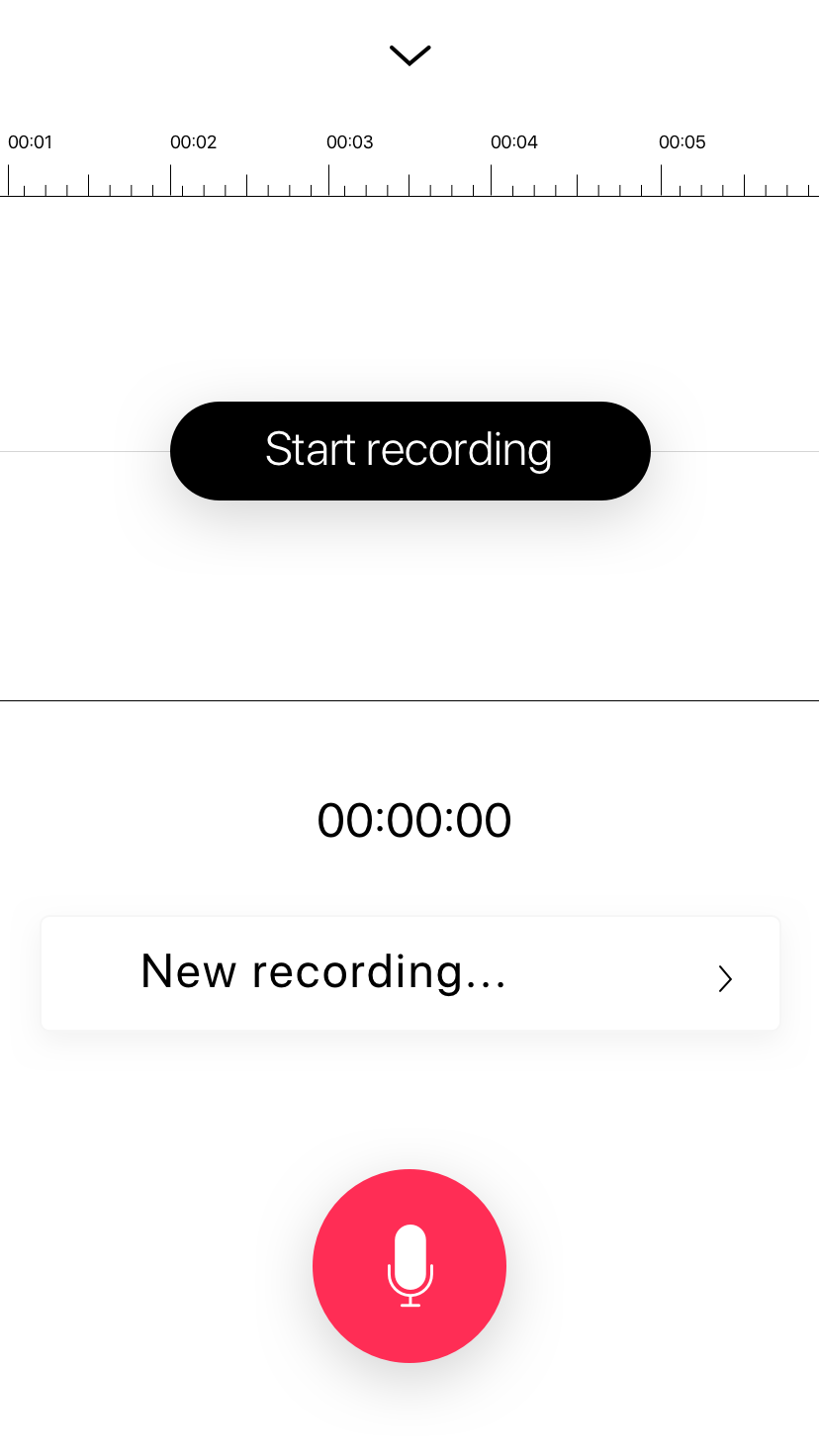The height and width of the screenshot is (1456, 819).
Task: Tap the right-facing arrow beside New recording
Action: [725, 978]
